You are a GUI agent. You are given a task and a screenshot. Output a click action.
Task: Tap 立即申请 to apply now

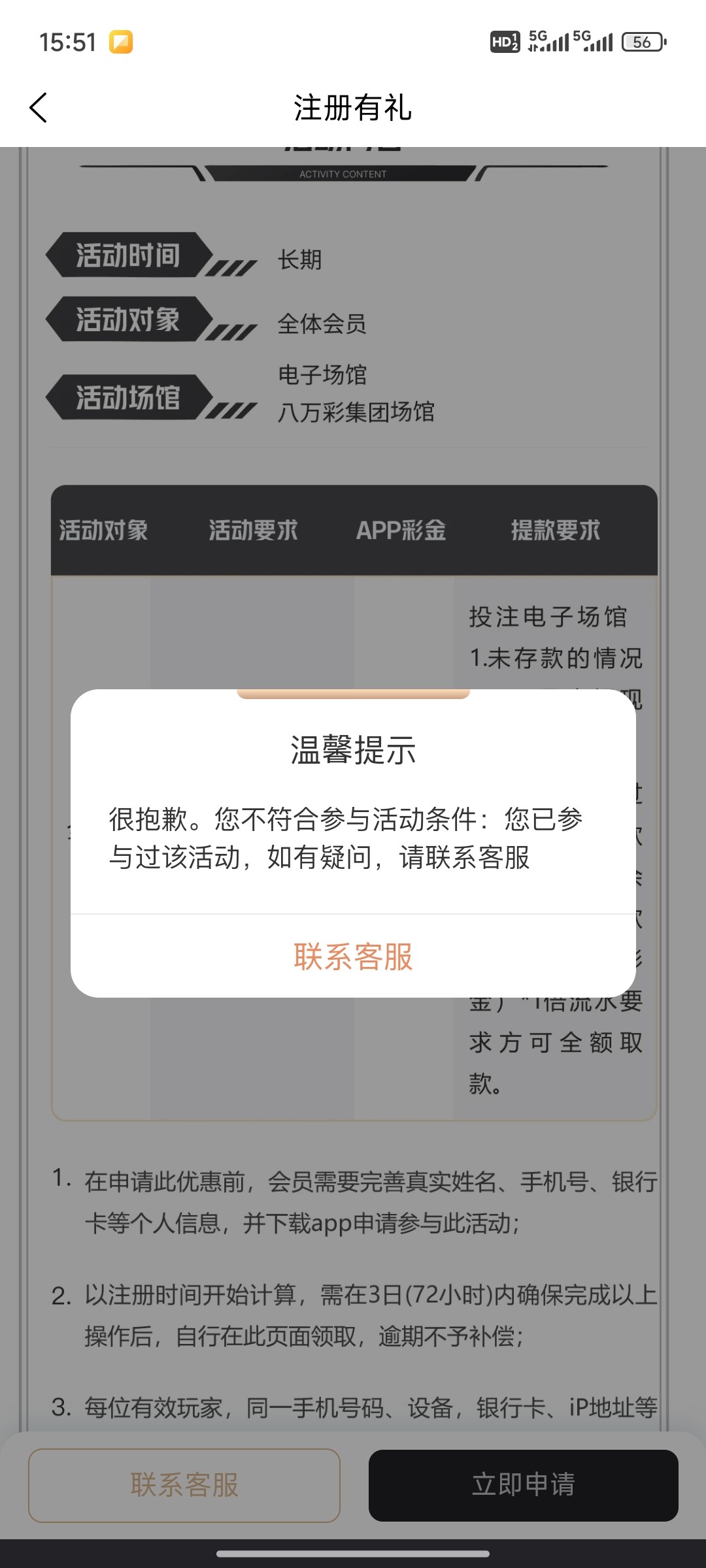click(523, 1485)
